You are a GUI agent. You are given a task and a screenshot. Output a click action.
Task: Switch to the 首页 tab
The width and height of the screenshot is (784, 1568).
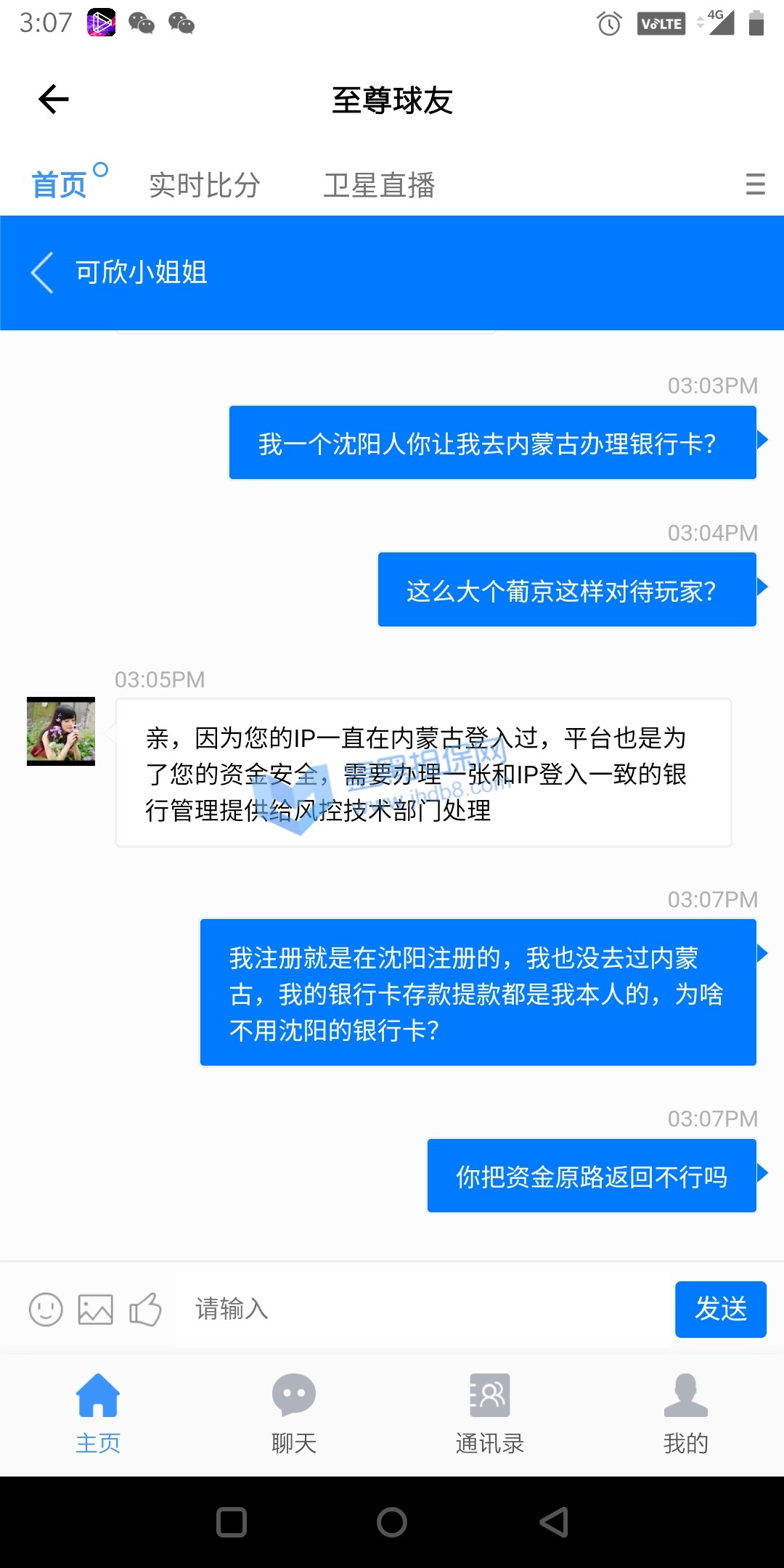pos(60,185)
